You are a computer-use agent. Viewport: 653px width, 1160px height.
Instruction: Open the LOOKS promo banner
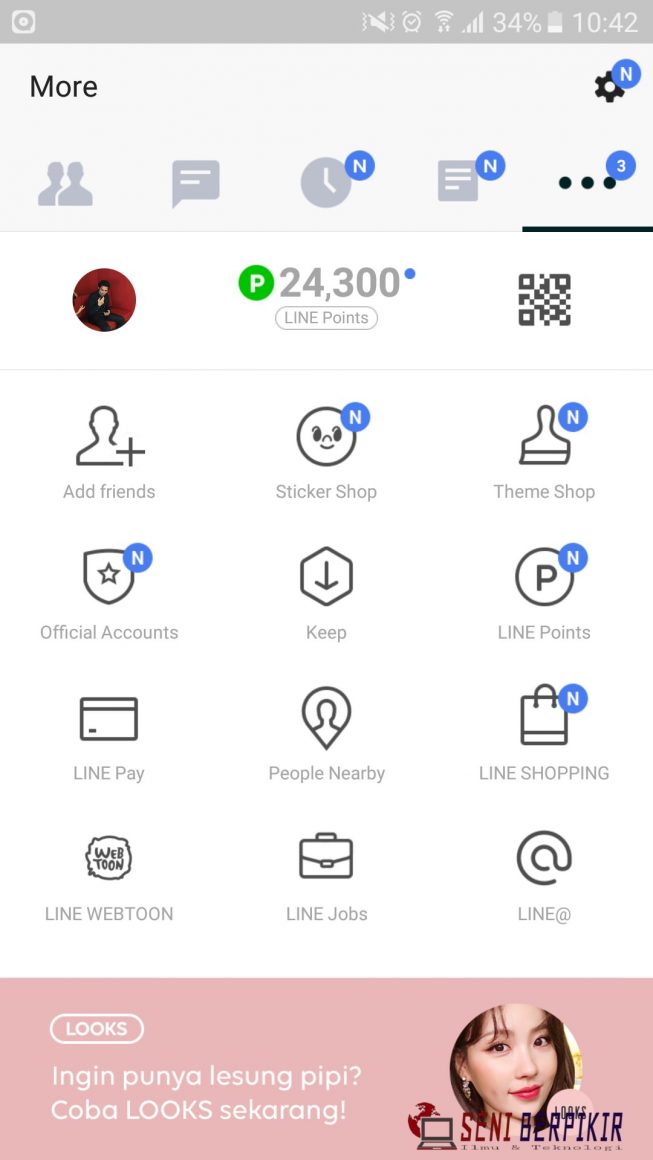[250, 1070]
